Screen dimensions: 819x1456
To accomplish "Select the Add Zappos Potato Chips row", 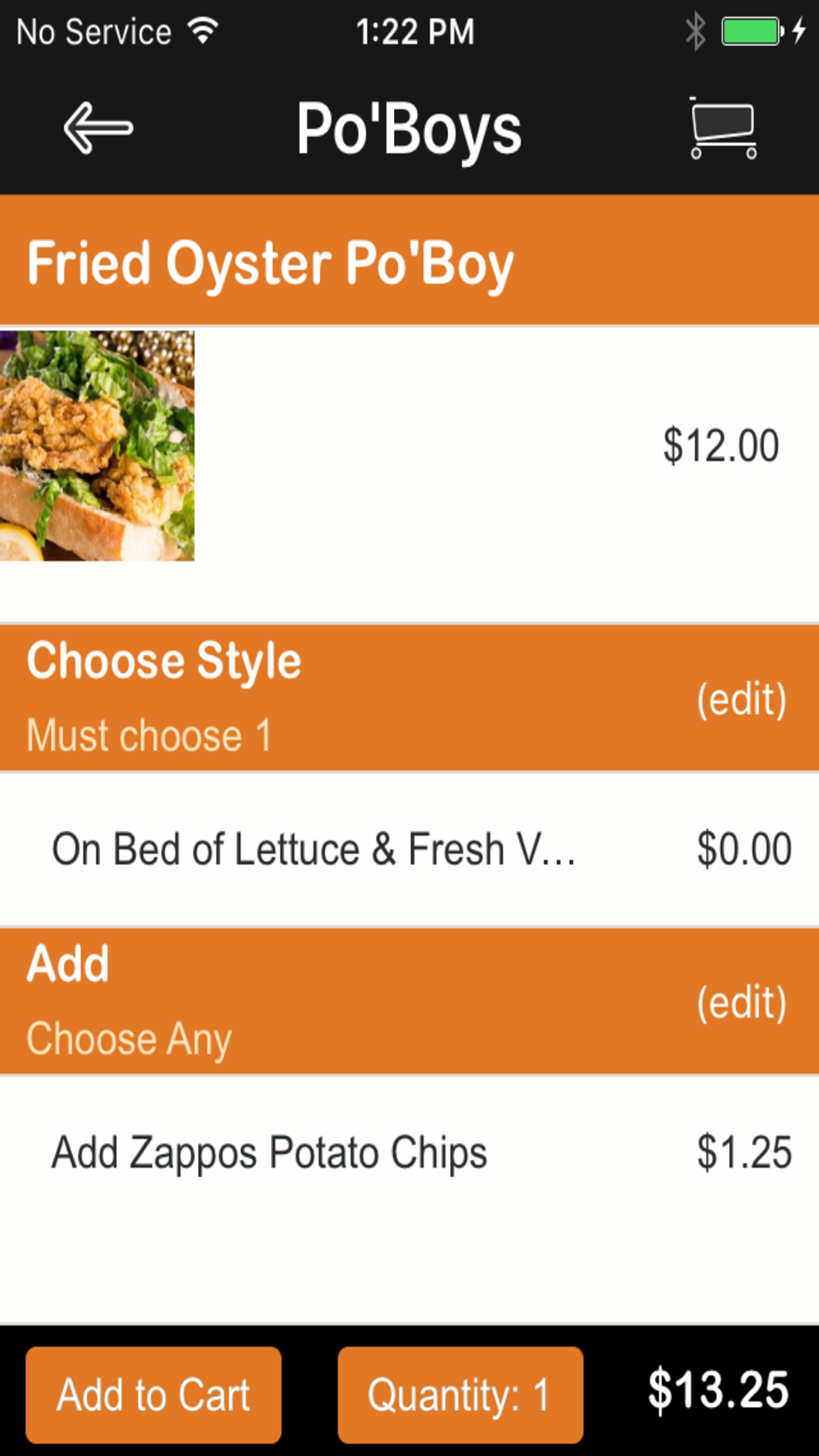I will coord(409,1152).
